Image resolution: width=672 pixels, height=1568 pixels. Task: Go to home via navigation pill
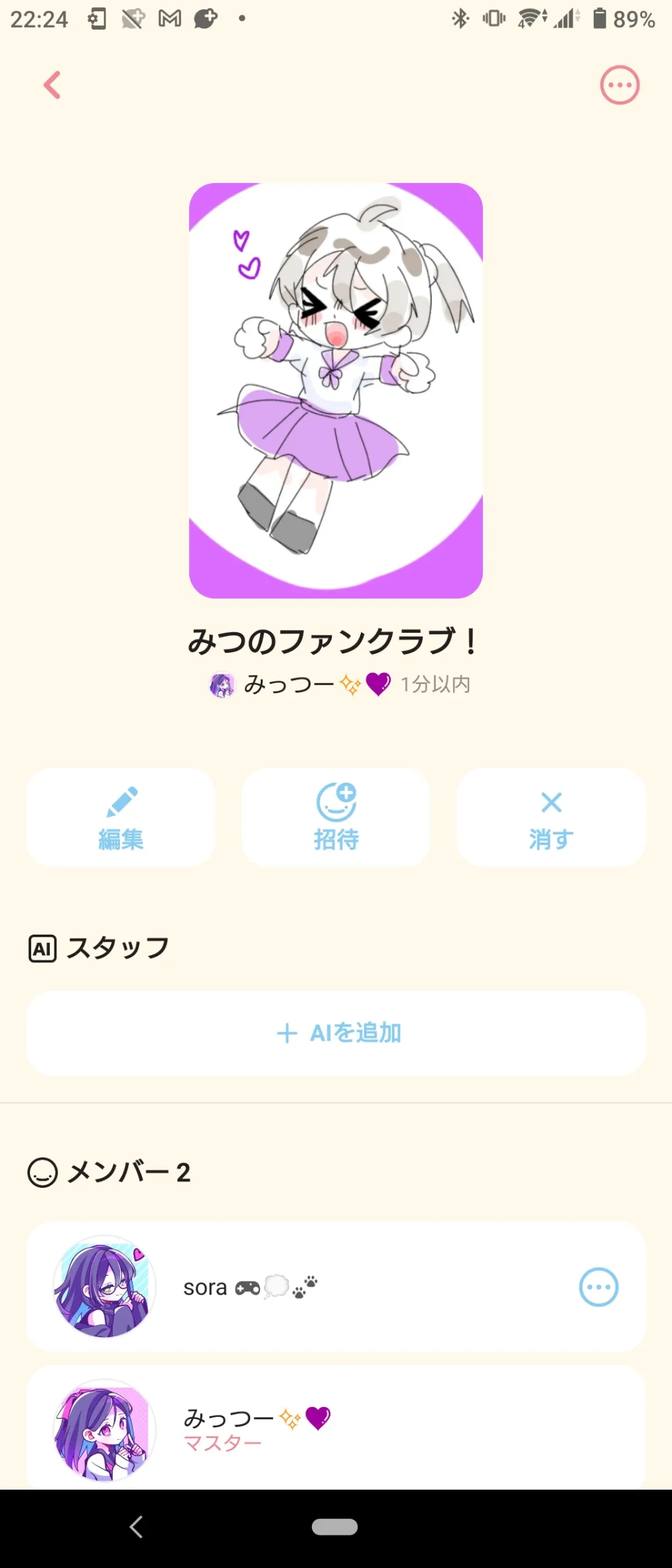pos(335,1527)
